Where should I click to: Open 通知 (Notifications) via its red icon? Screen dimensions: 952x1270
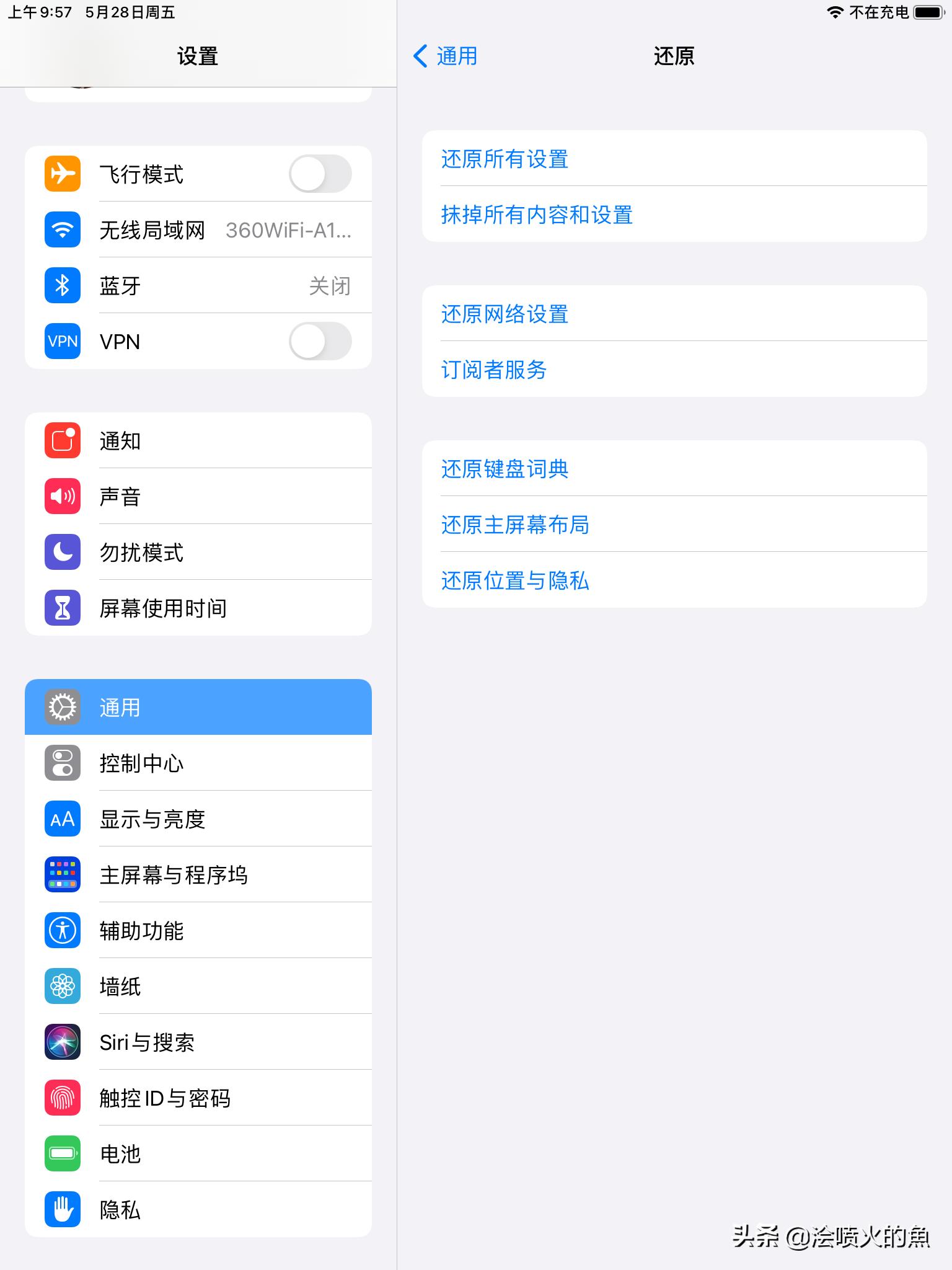pos(62,440)
